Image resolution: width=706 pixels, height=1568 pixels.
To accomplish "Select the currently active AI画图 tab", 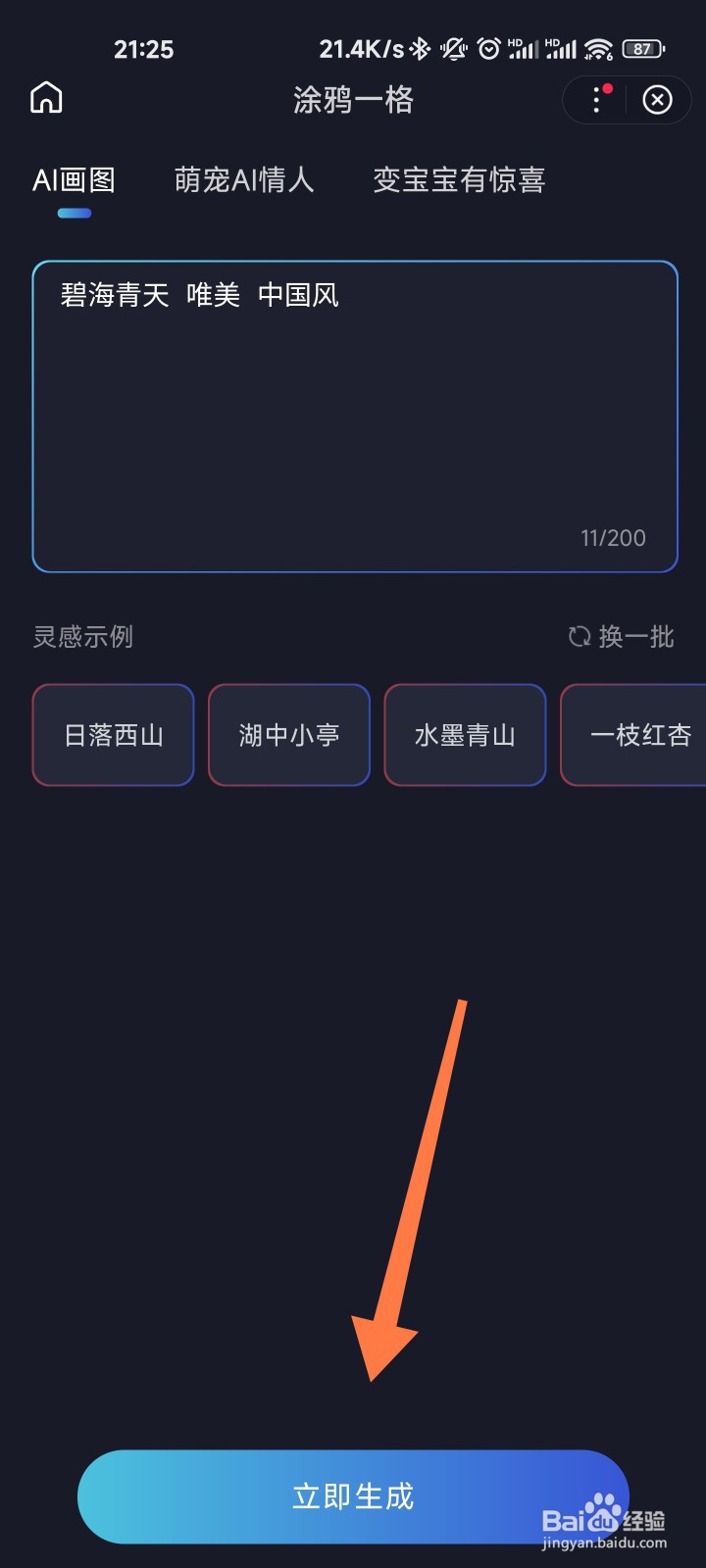I will (74, 180).
